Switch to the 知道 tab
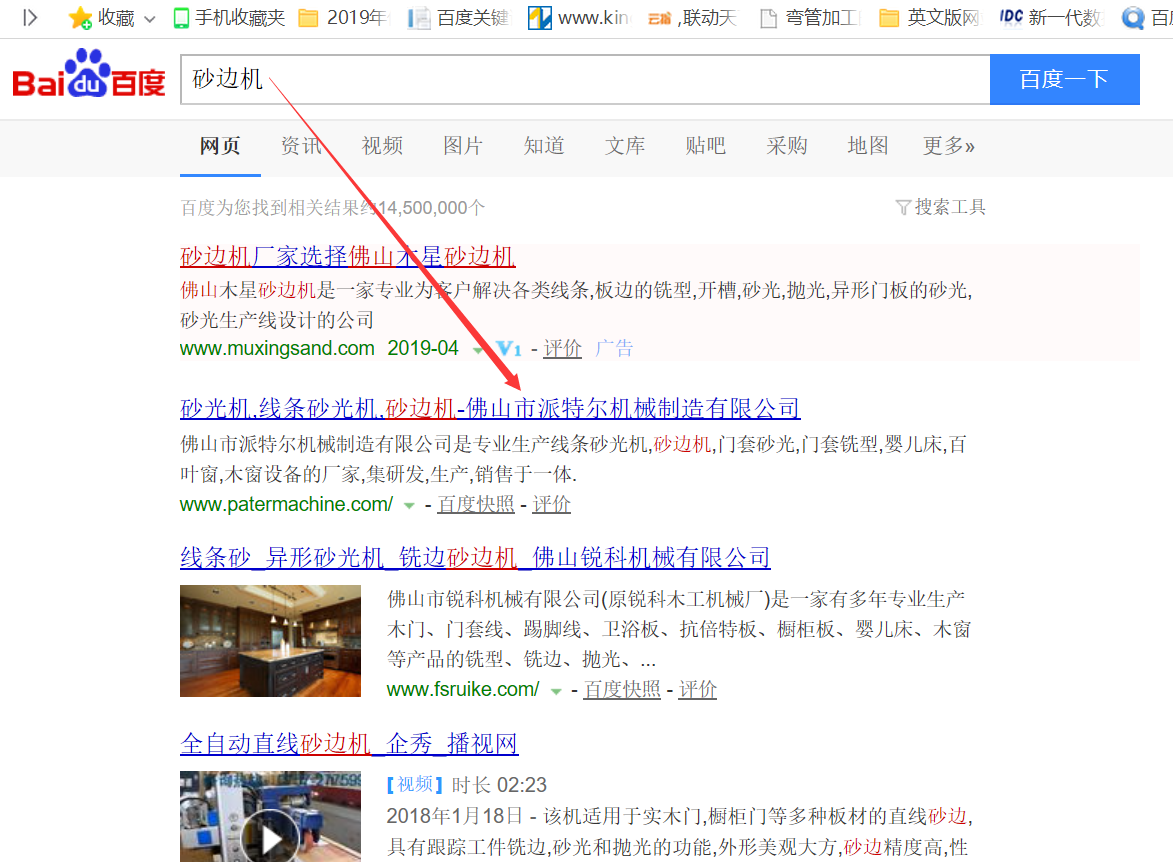 [544, 146]
